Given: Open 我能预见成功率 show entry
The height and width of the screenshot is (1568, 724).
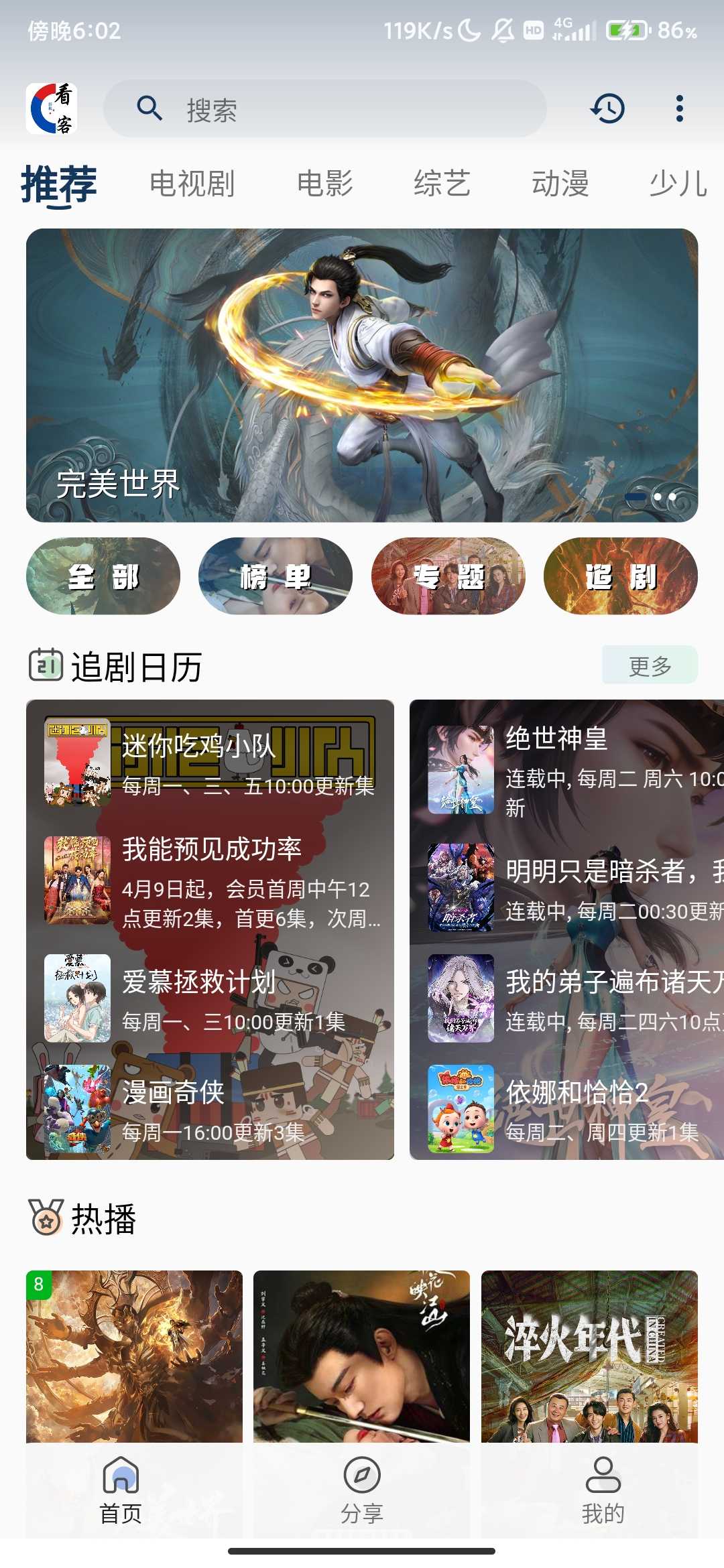Looking at the screenshot, I should coord(210,880).
